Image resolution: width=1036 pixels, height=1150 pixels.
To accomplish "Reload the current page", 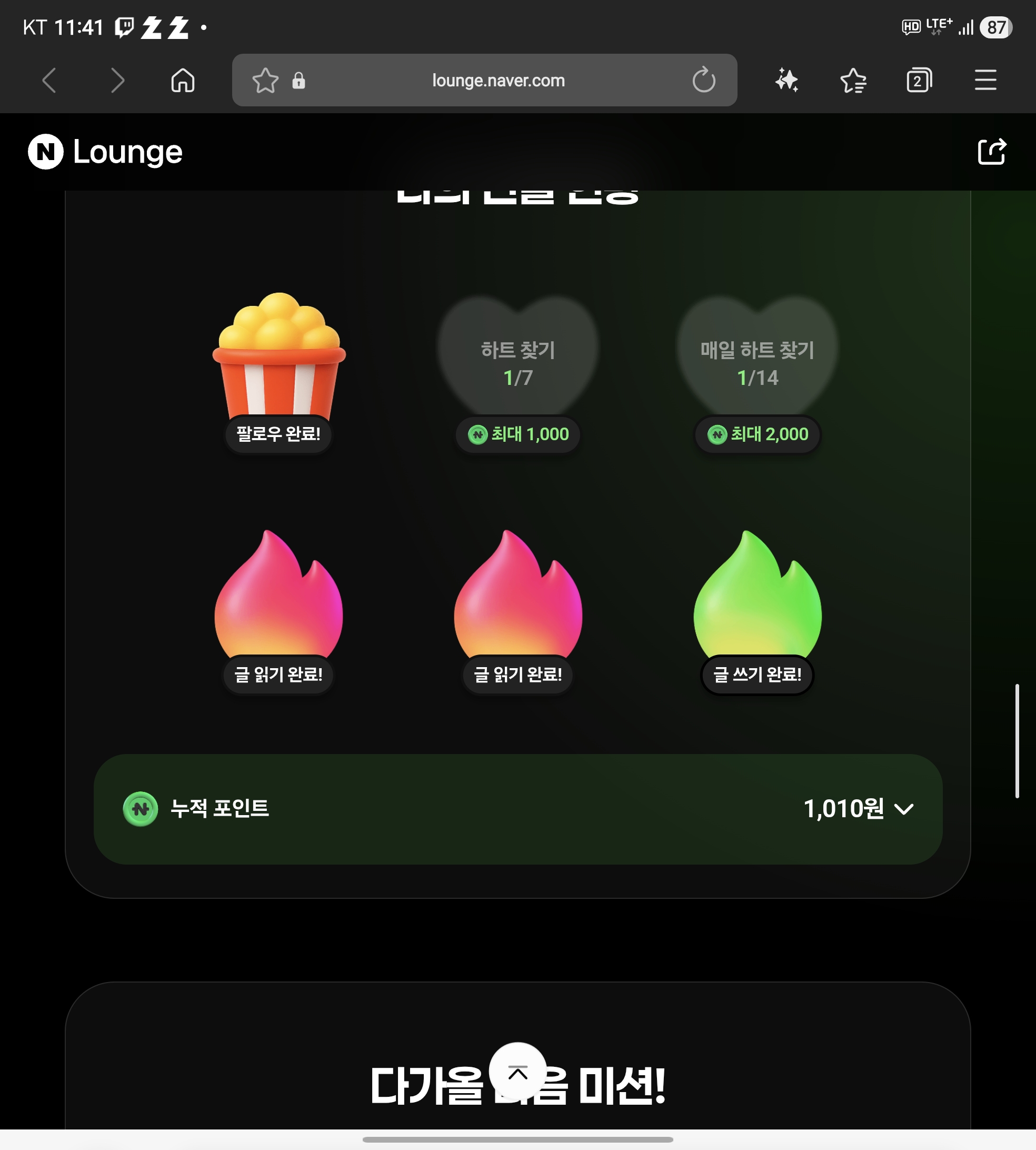I will click(704, 80).
